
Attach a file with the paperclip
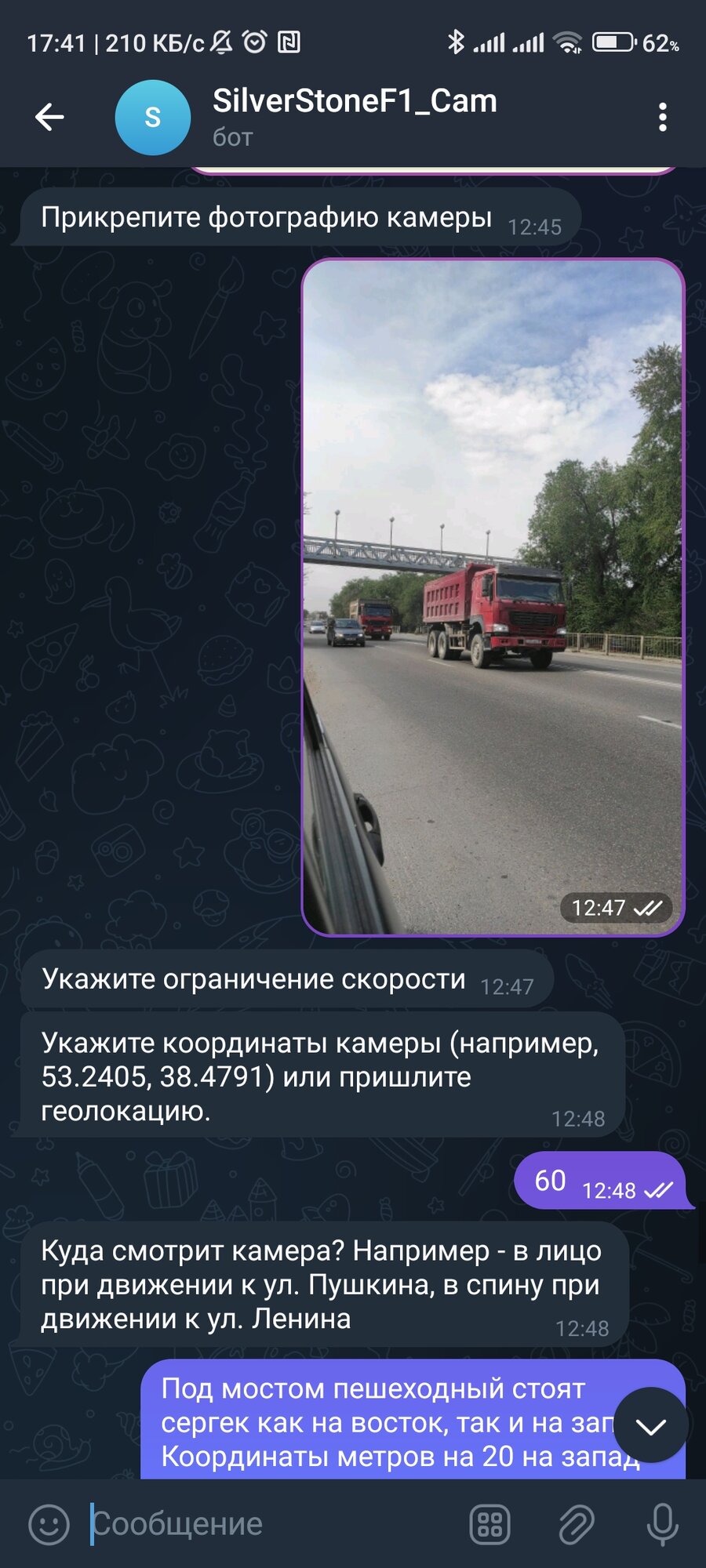[x=577, y=1525]
